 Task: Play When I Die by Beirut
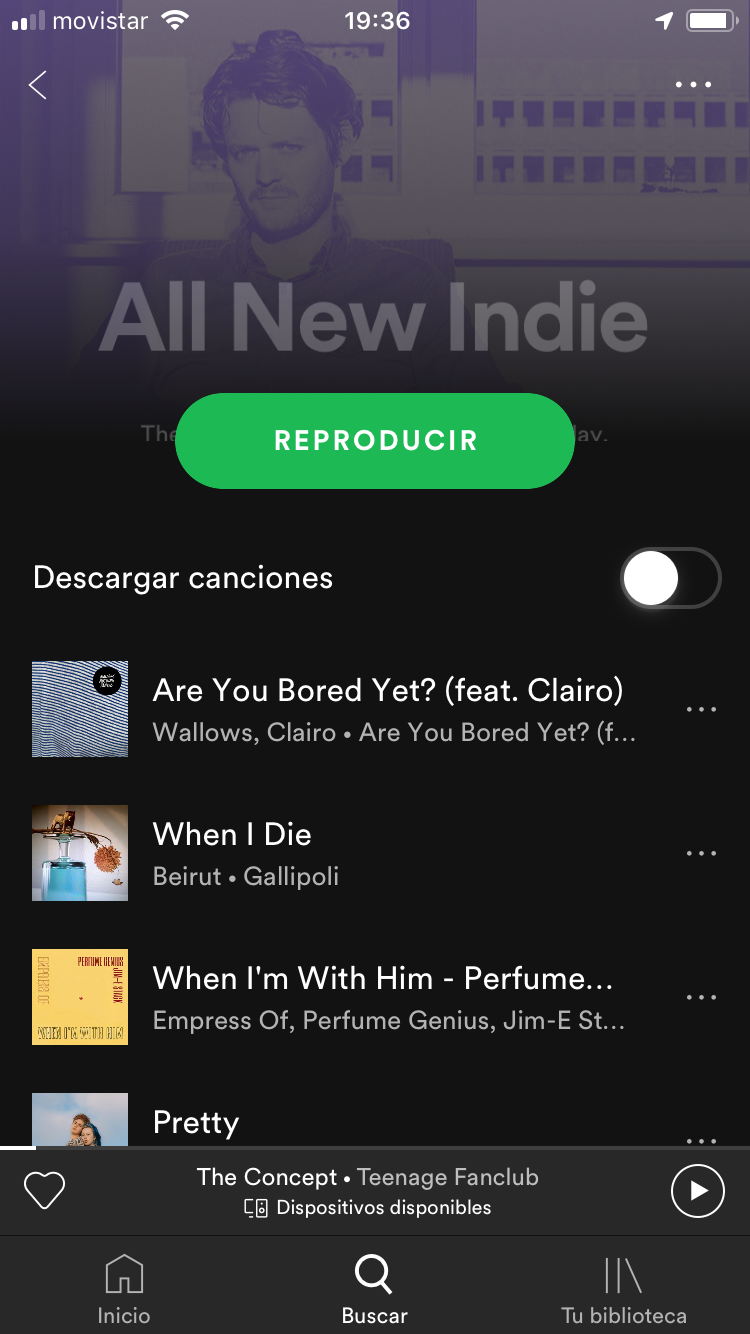point(375,853)
